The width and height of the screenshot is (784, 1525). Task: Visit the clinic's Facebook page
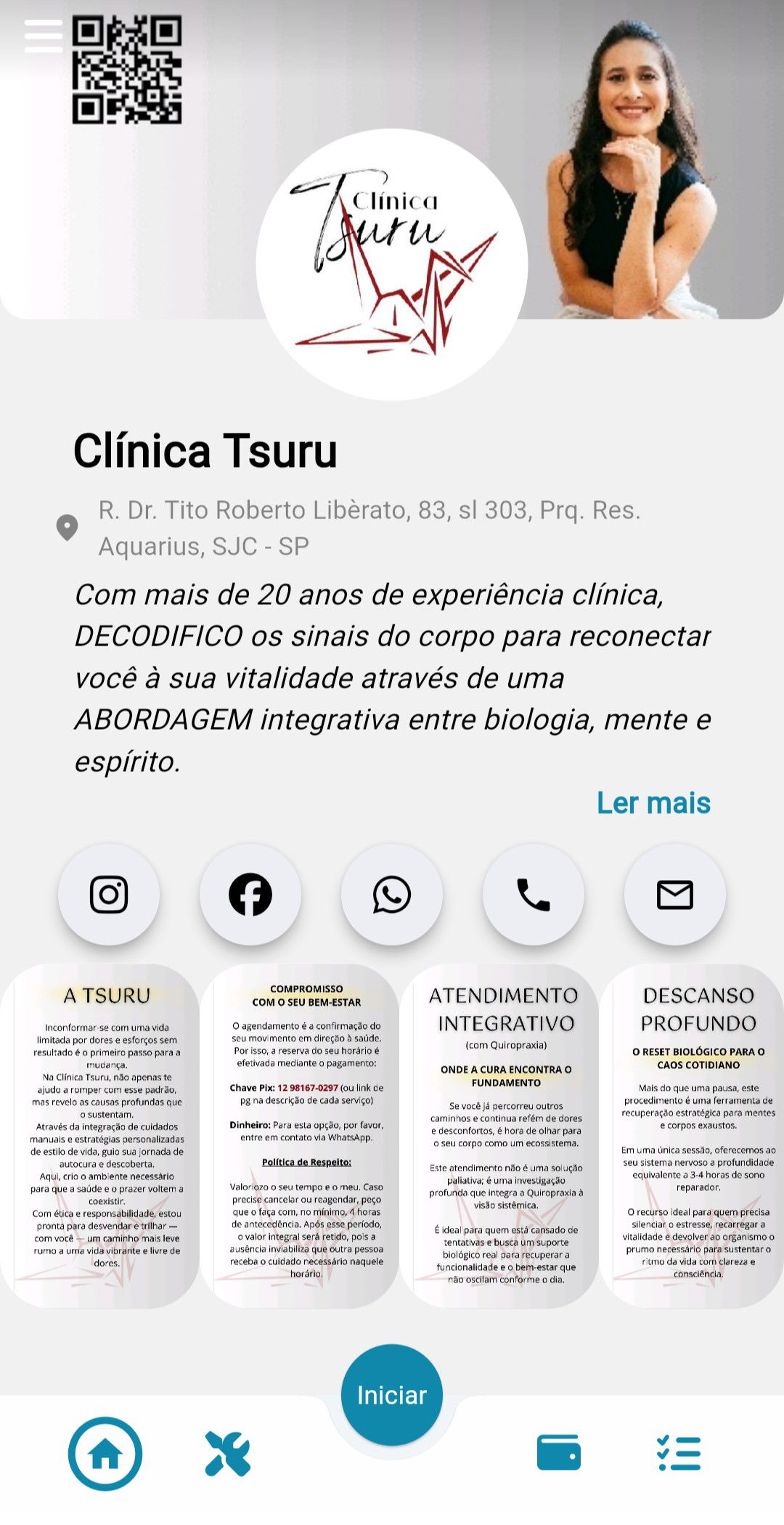[250, 894]
